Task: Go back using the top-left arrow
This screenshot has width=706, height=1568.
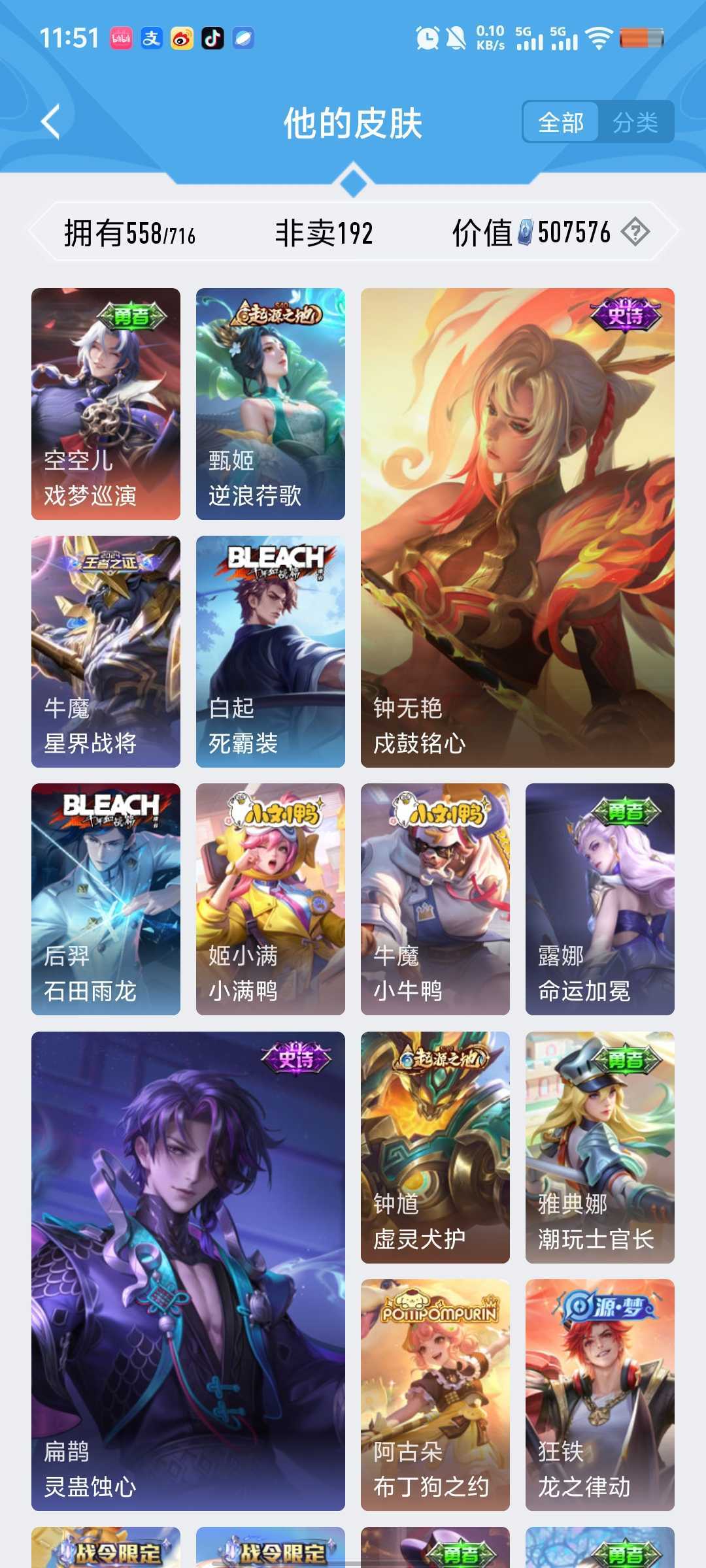Action: pos(51,122)
